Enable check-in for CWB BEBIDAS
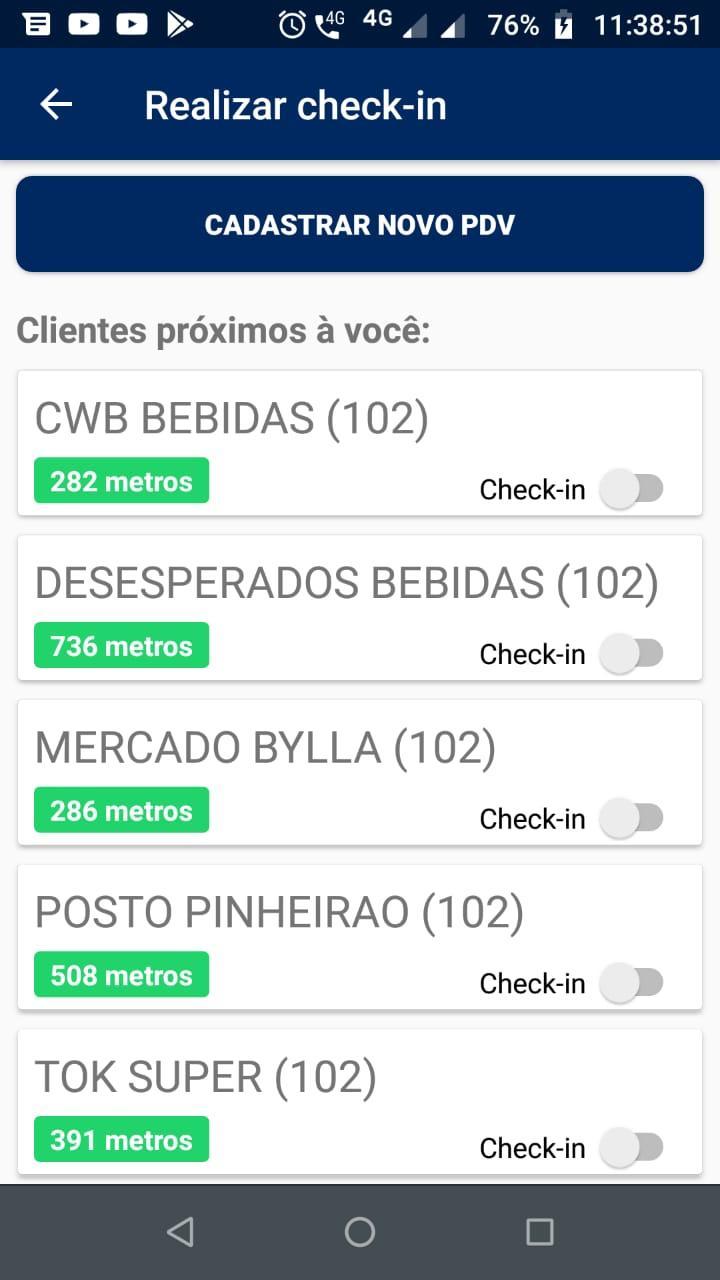The height and width of the screenshot is (1280, 720). click(x=631, y=489)
